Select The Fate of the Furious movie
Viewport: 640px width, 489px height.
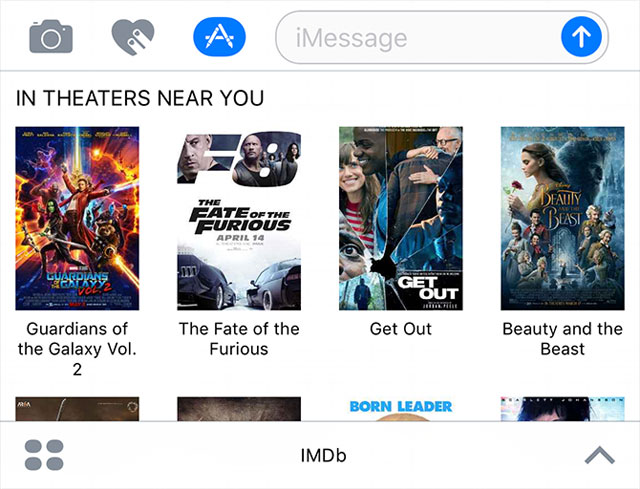[x=239, y=218]
